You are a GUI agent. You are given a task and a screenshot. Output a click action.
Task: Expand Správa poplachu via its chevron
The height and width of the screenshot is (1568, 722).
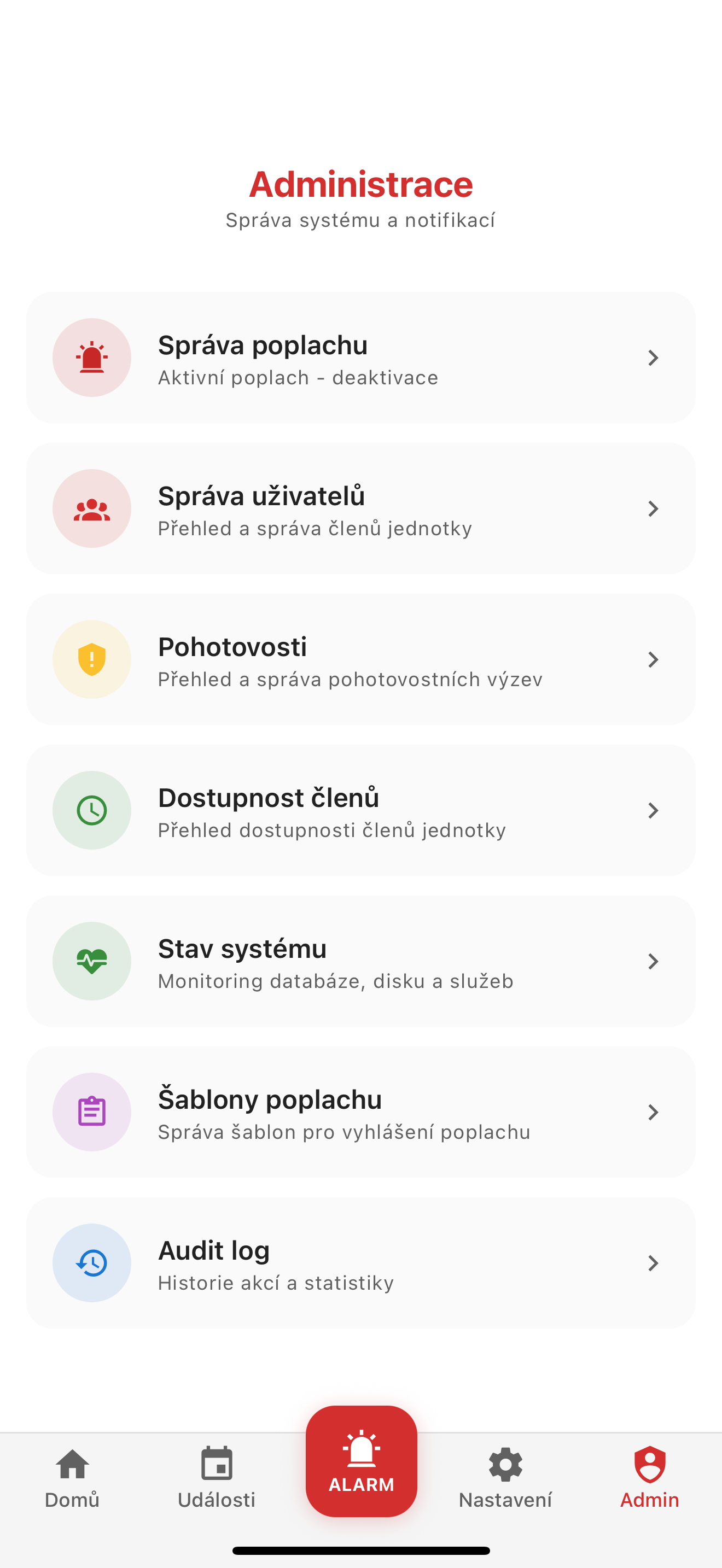[x=653, y=358]
